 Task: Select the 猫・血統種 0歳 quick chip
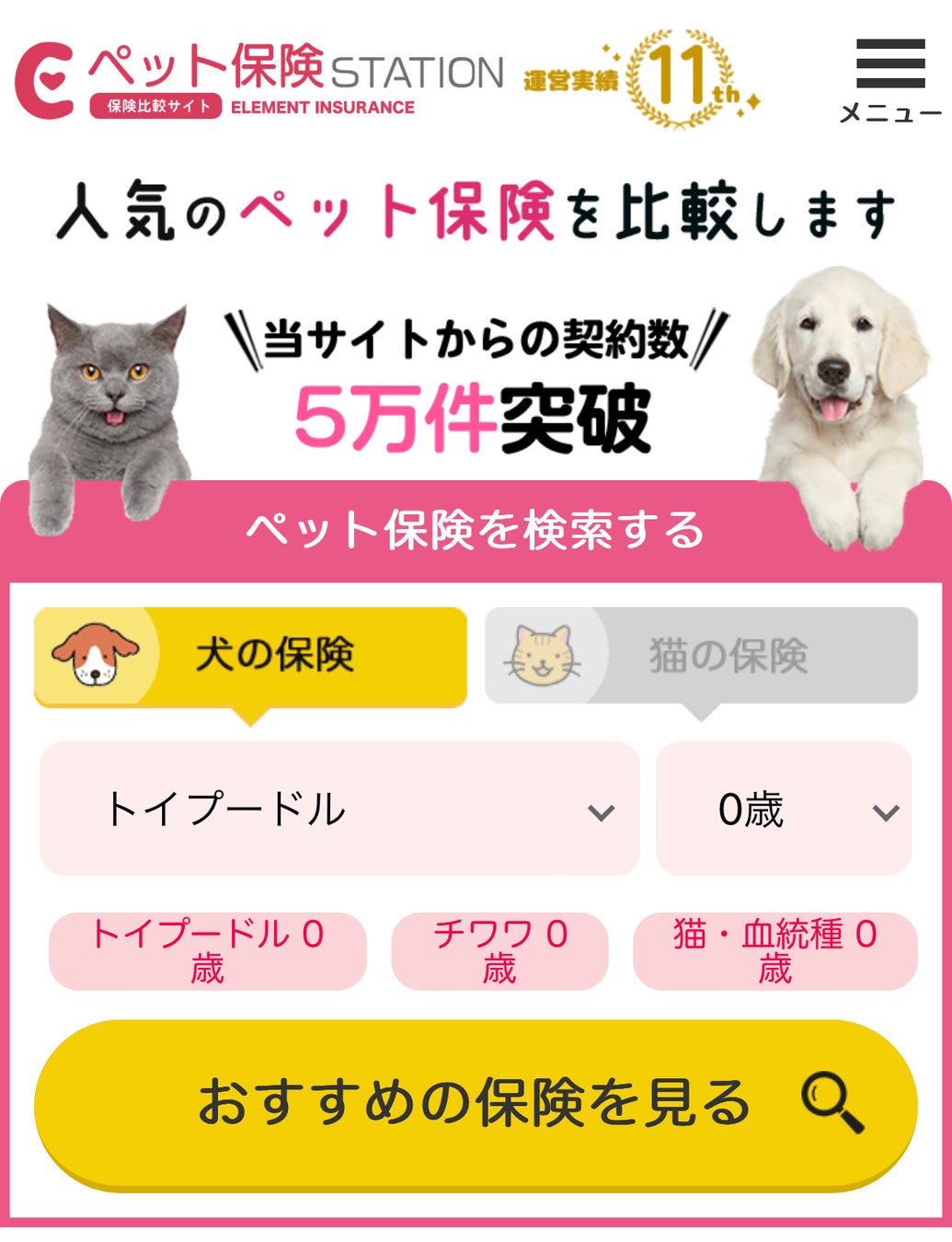[774, 951]
